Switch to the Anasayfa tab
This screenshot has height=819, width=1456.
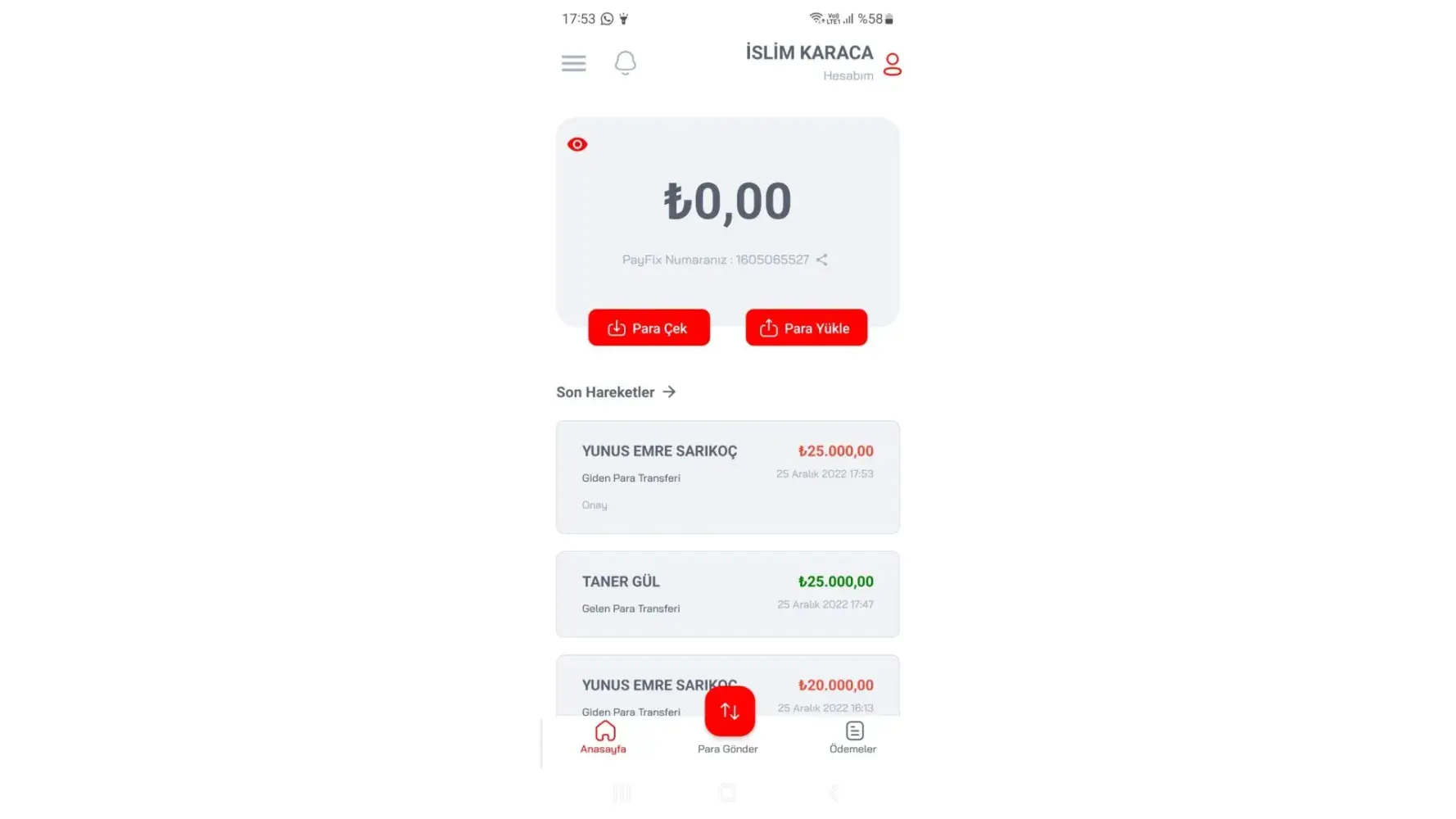coord(604,737)
